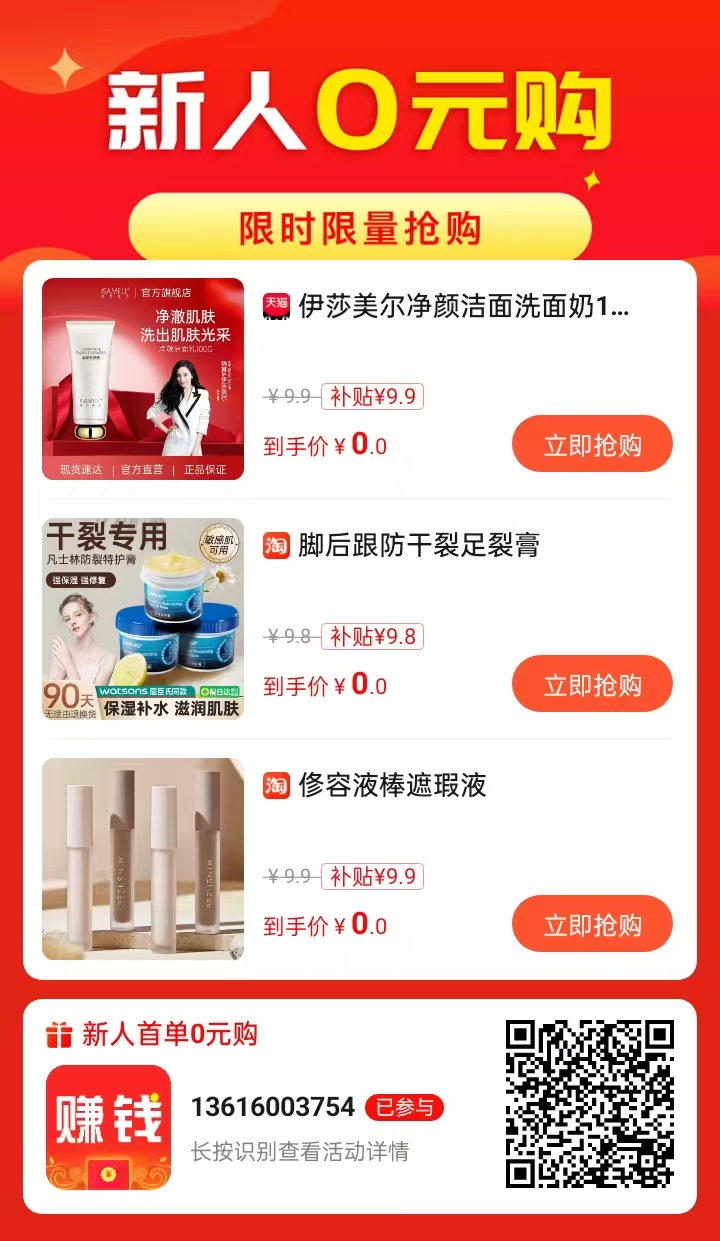The image size is (720, 1241).
Task: Click the 已参与 status badge
Action: coord(410,1108)
